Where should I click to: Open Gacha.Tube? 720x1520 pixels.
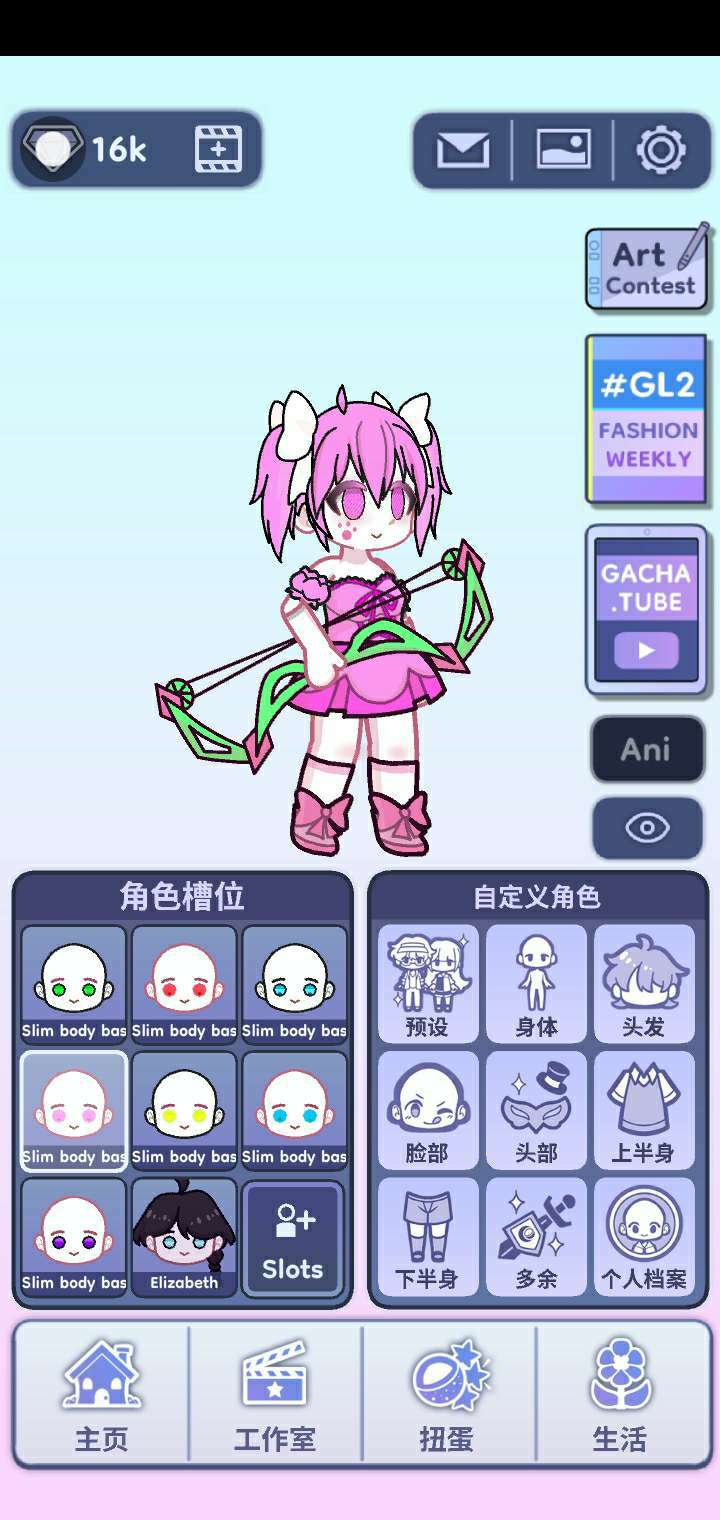(x=646, y=610)
